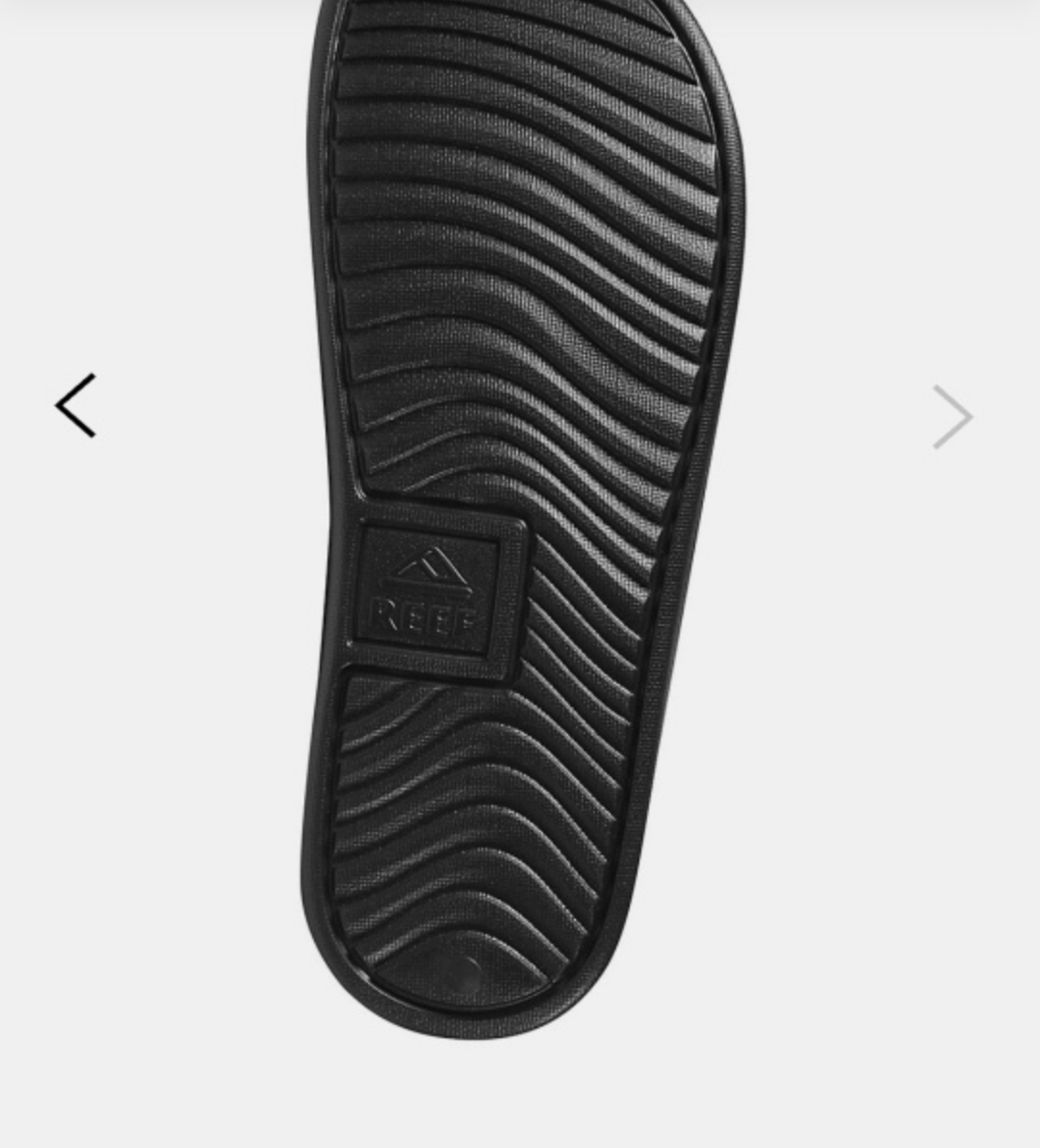Go to the previous product image
The height and width of the screenshot is (1148, 1040).
pyautogui.click(x=76, y=406)
